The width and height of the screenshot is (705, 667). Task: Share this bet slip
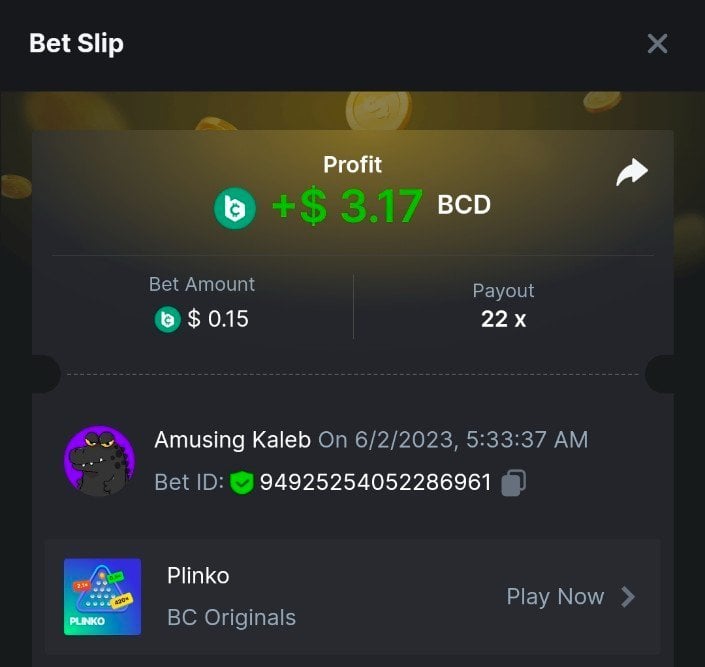click(631, 173)
